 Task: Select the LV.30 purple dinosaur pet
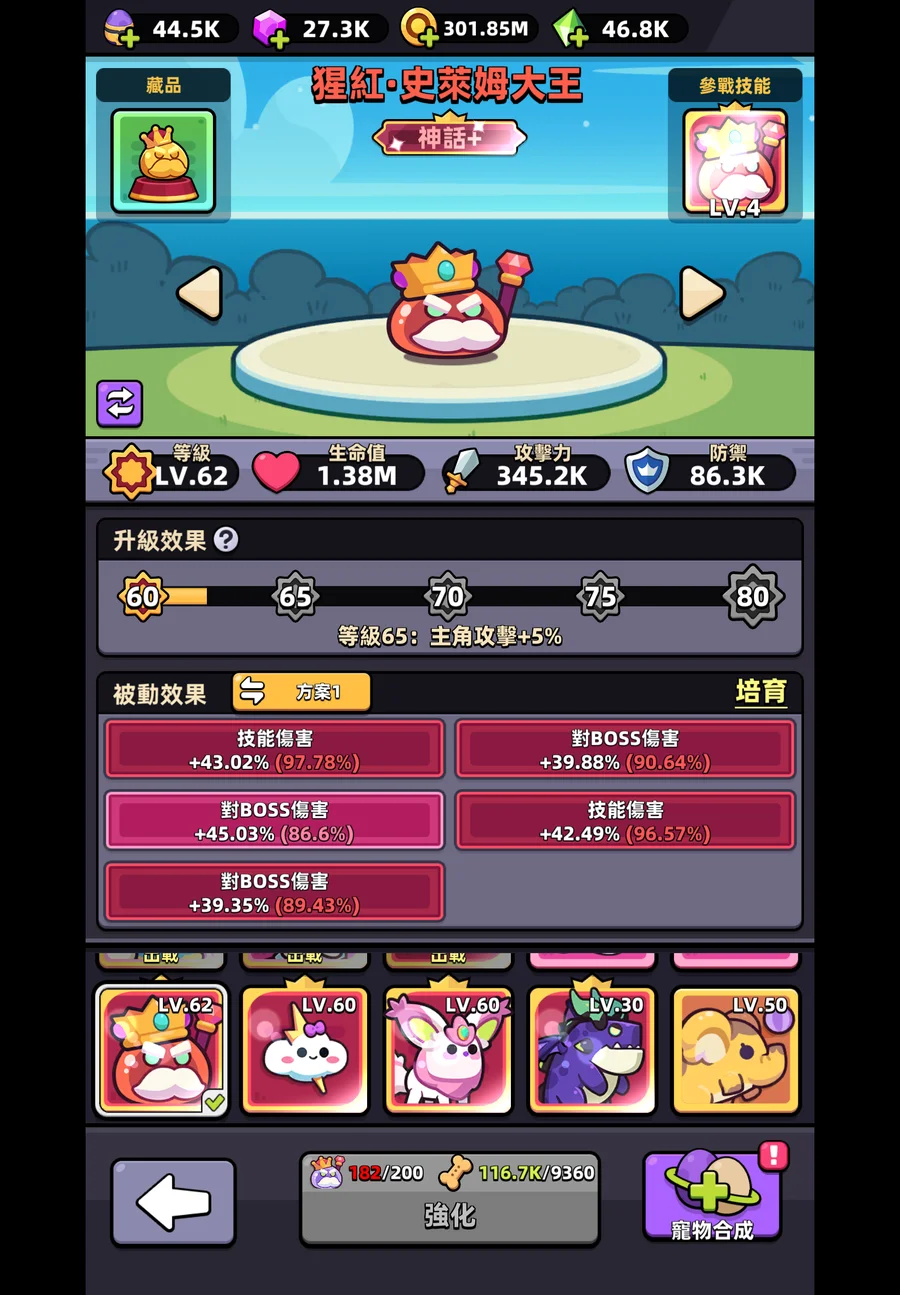coord(592,1050)
